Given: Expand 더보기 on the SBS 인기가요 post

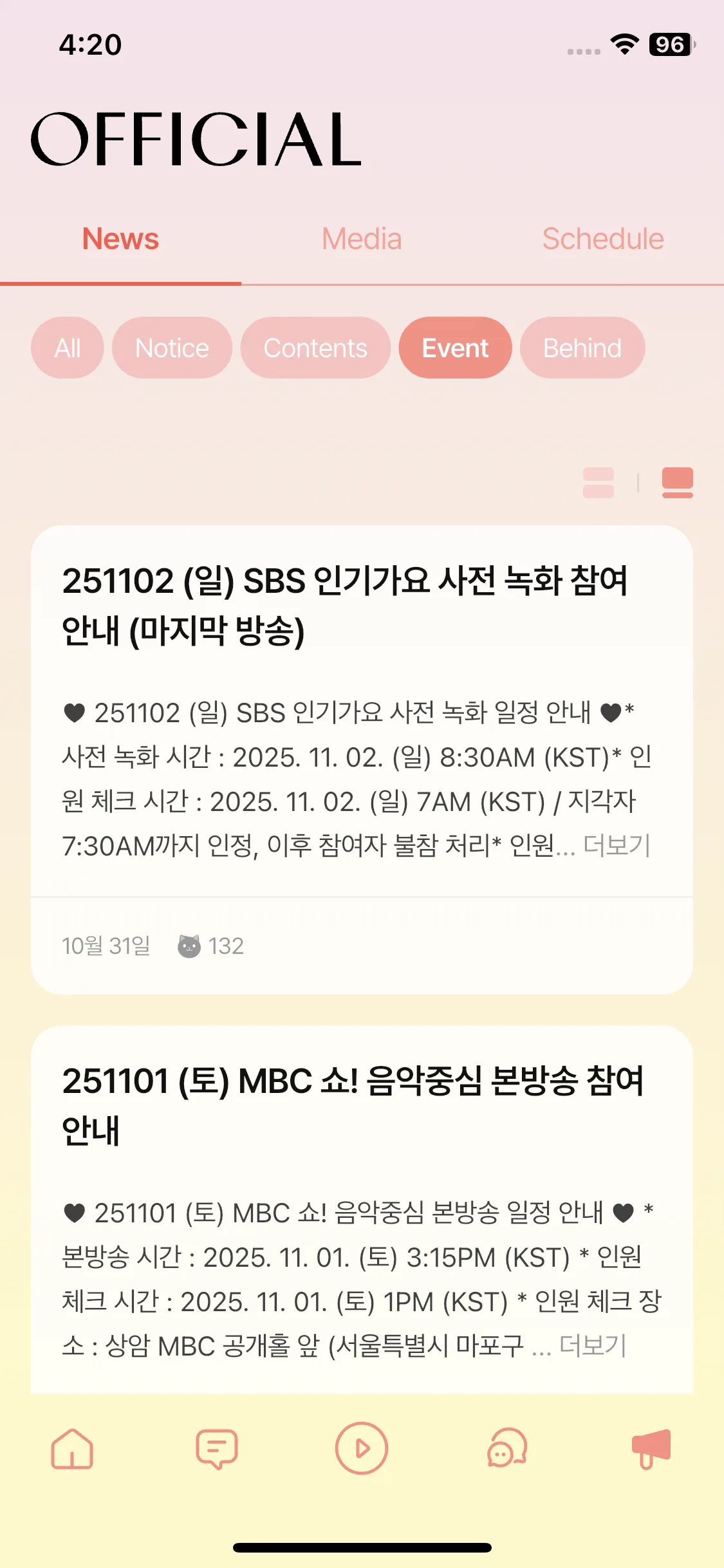Looking at the screenshot, I should (617, 846).
